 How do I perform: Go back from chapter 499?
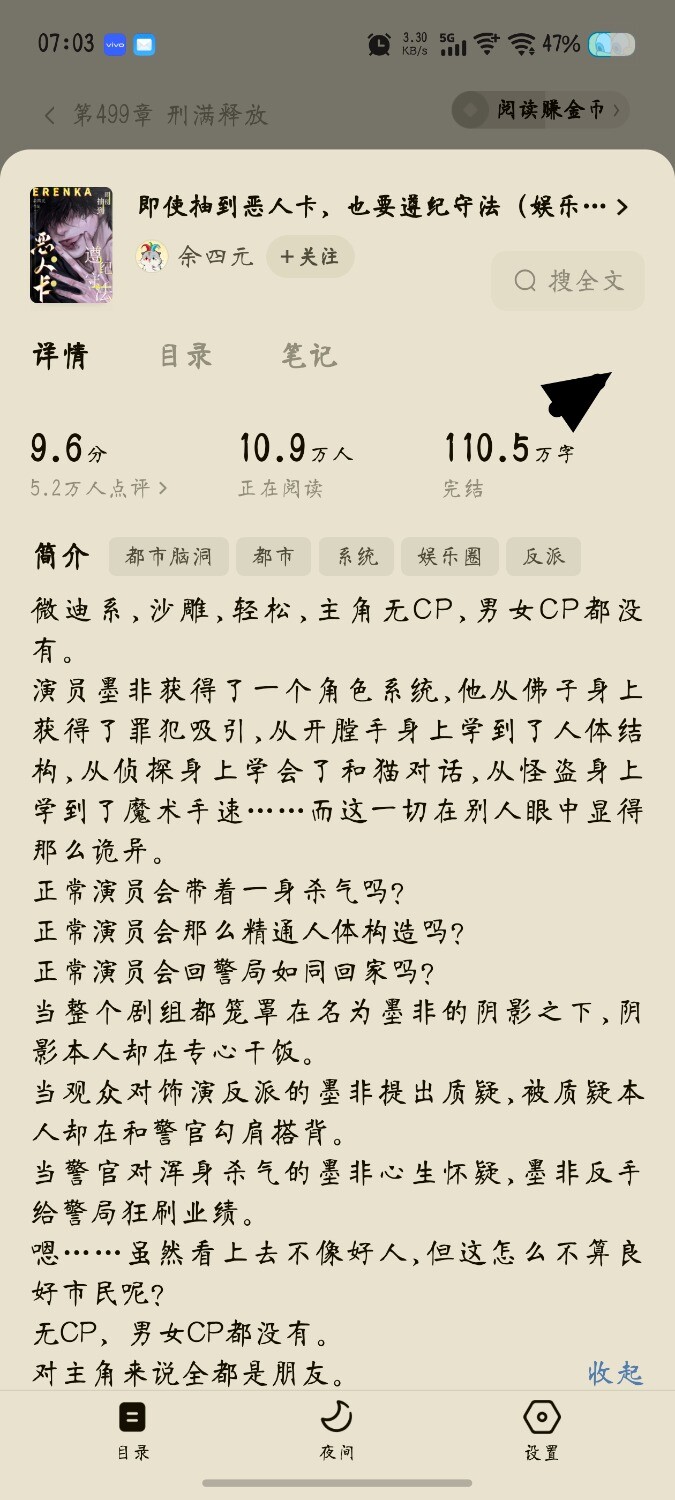[50, 115]
